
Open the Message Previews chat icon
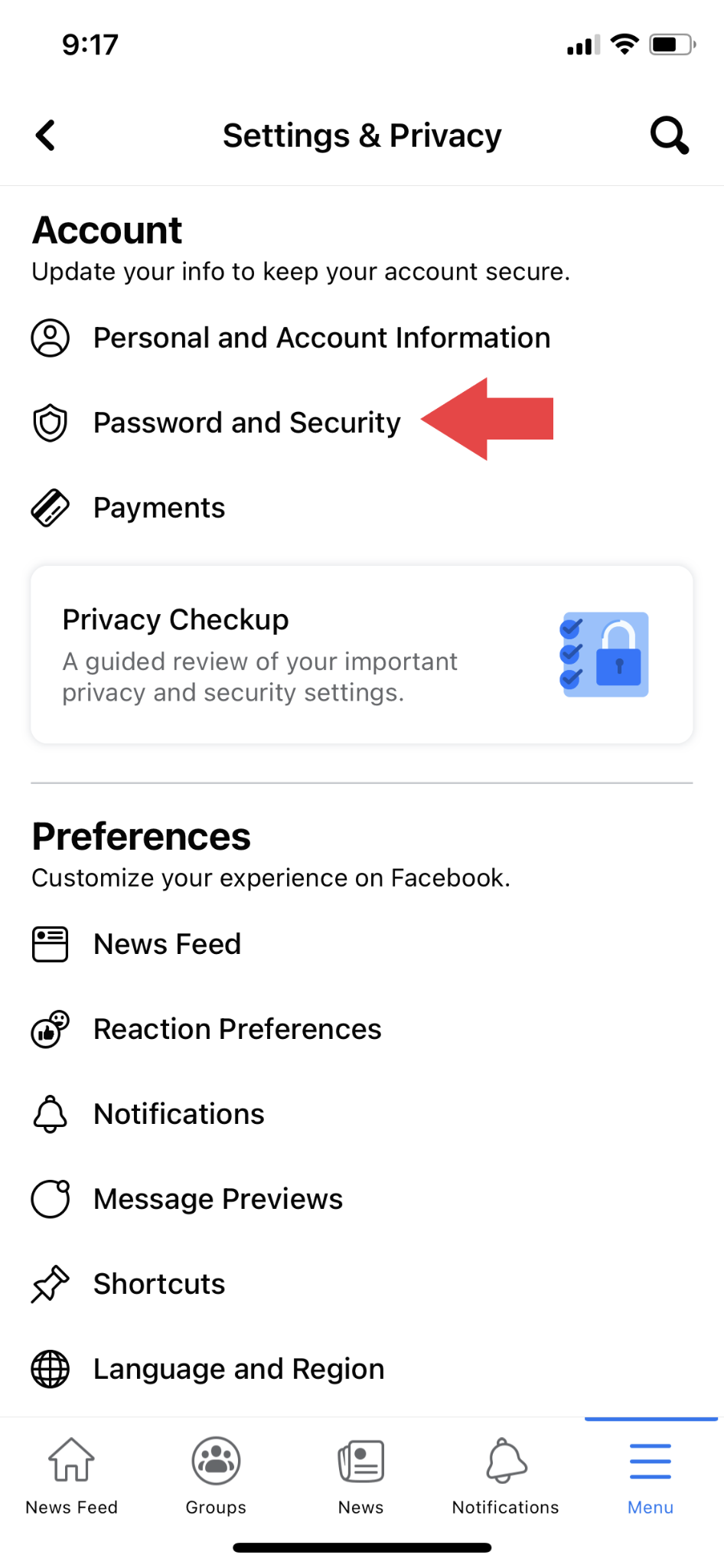[x=50, y=1199]
